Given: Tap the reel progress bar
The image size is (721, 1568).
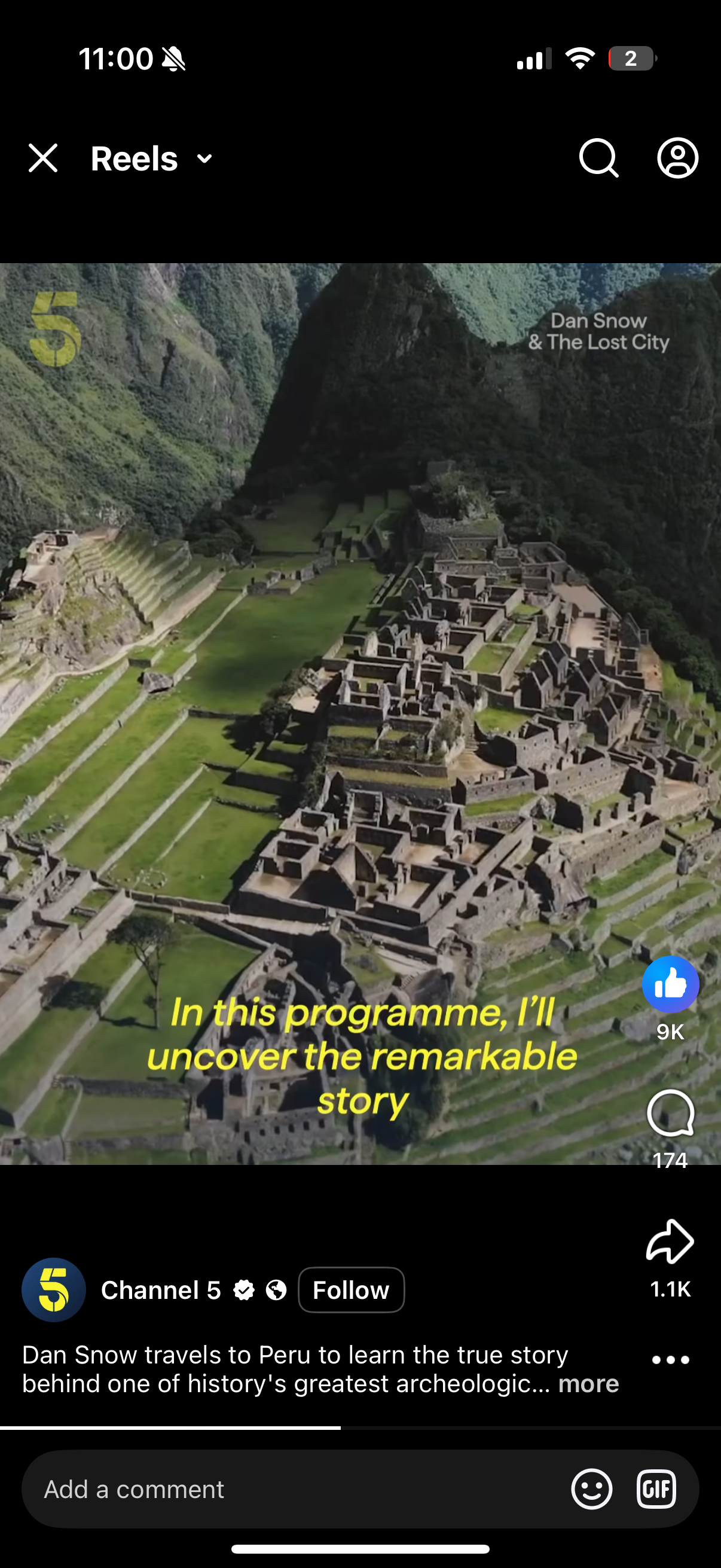Looking at the screenshot, I should point(360,1427).
